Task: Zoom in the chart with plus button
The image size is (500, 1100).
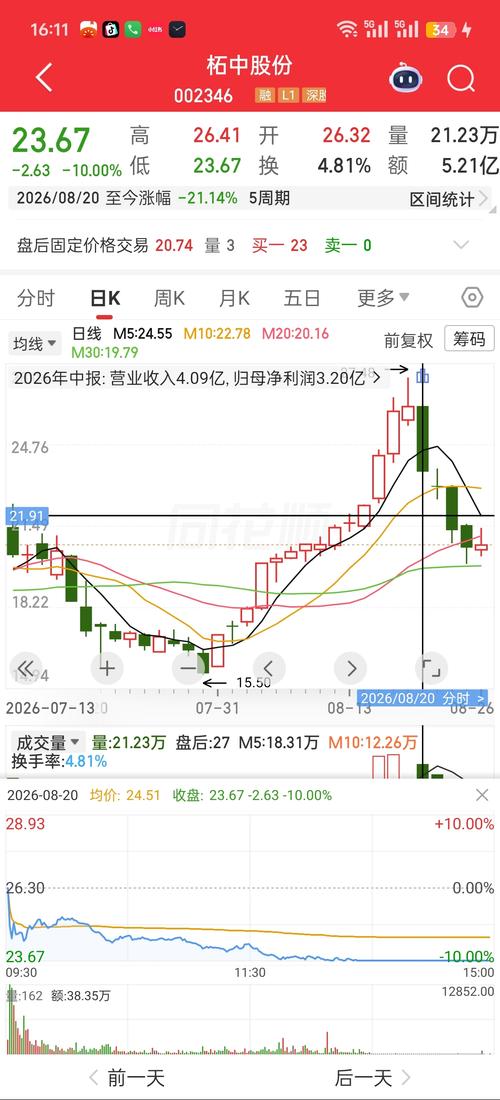Action: pos(107,668)
